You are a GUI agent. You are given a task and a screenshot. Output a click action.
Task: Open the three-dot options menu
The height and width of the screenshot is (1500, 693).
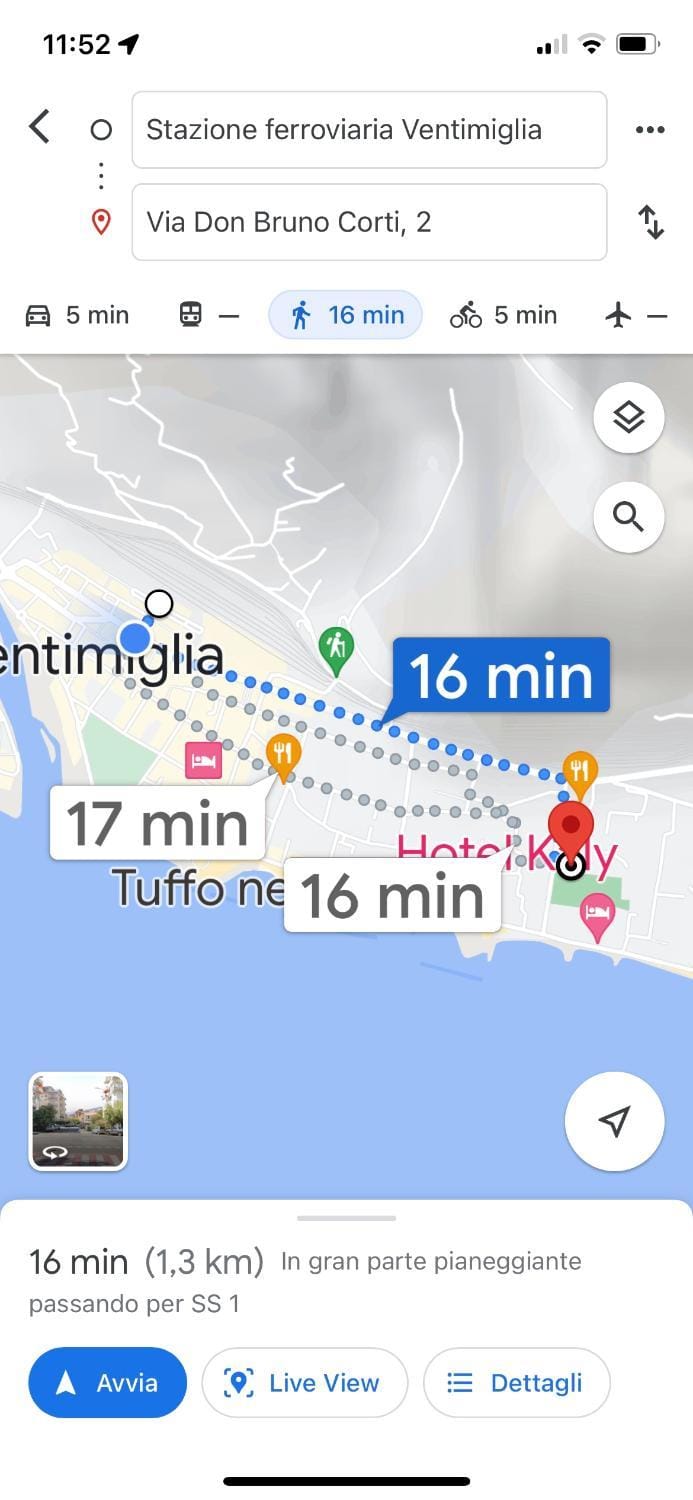[650, 130]
